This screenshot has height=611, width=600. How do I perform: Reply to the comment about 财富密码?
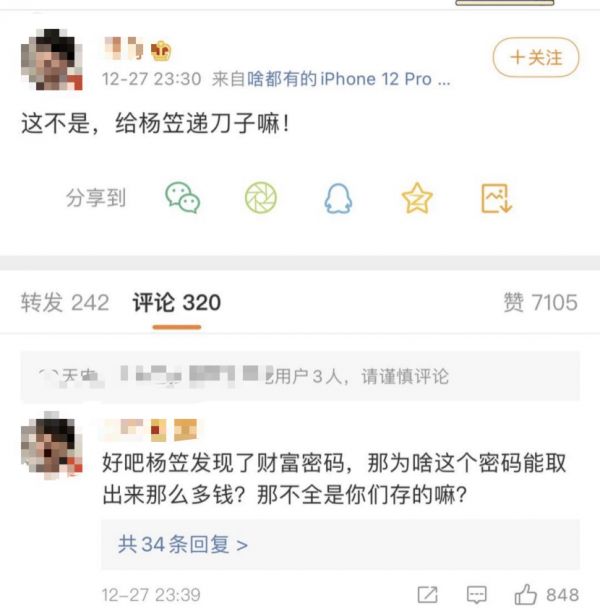(x=477, y=595)
